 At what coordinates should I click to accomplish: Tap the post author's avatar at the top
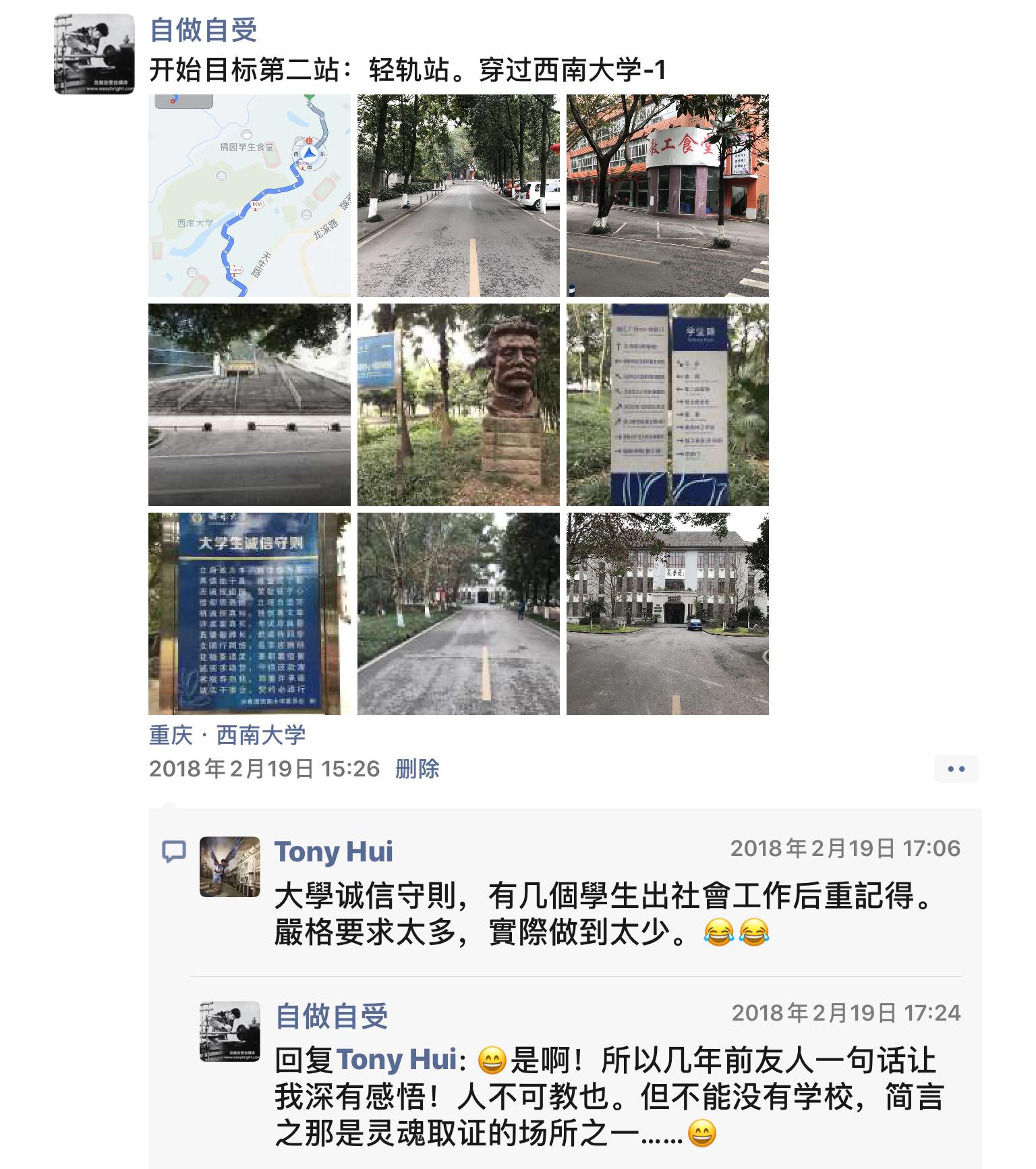94,54
